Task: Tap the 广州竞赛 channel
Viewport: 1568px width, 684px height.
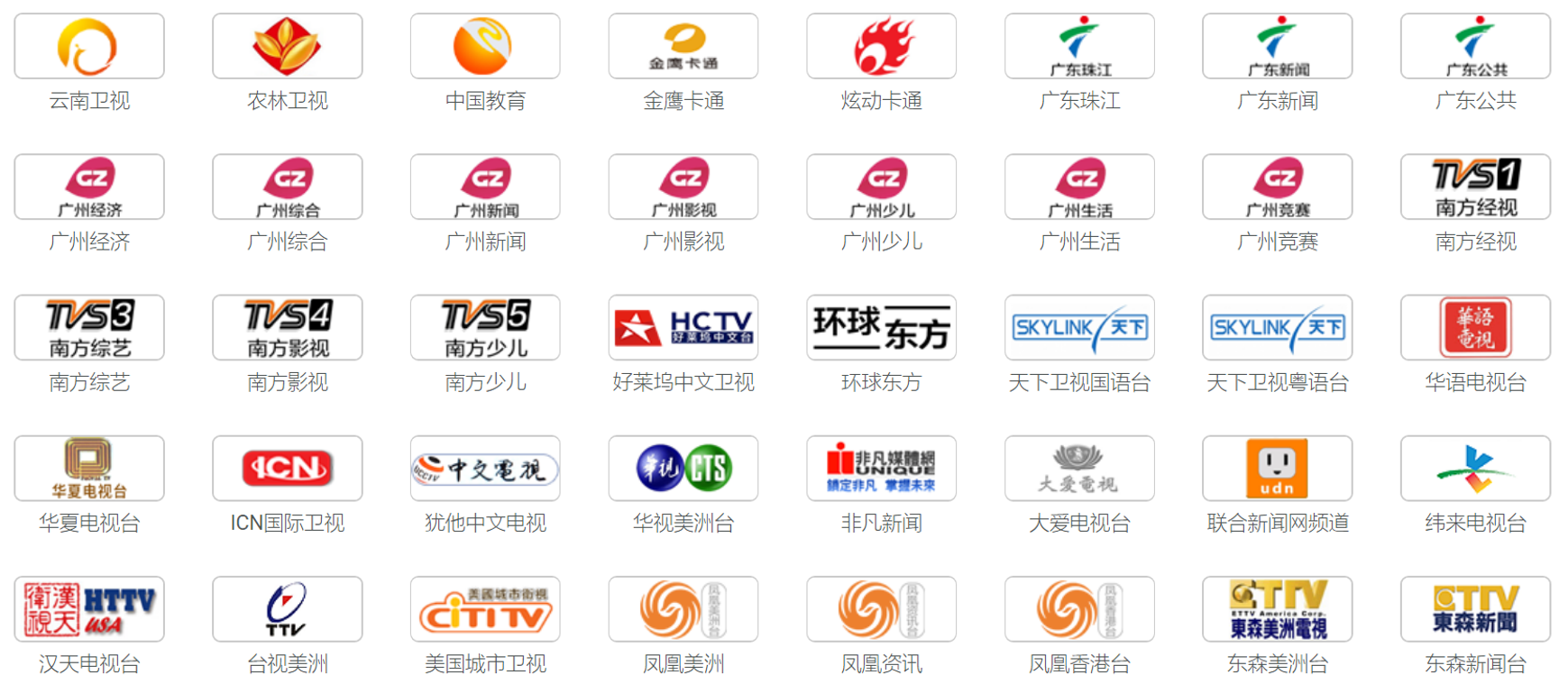Action: tap(1277, 187)
